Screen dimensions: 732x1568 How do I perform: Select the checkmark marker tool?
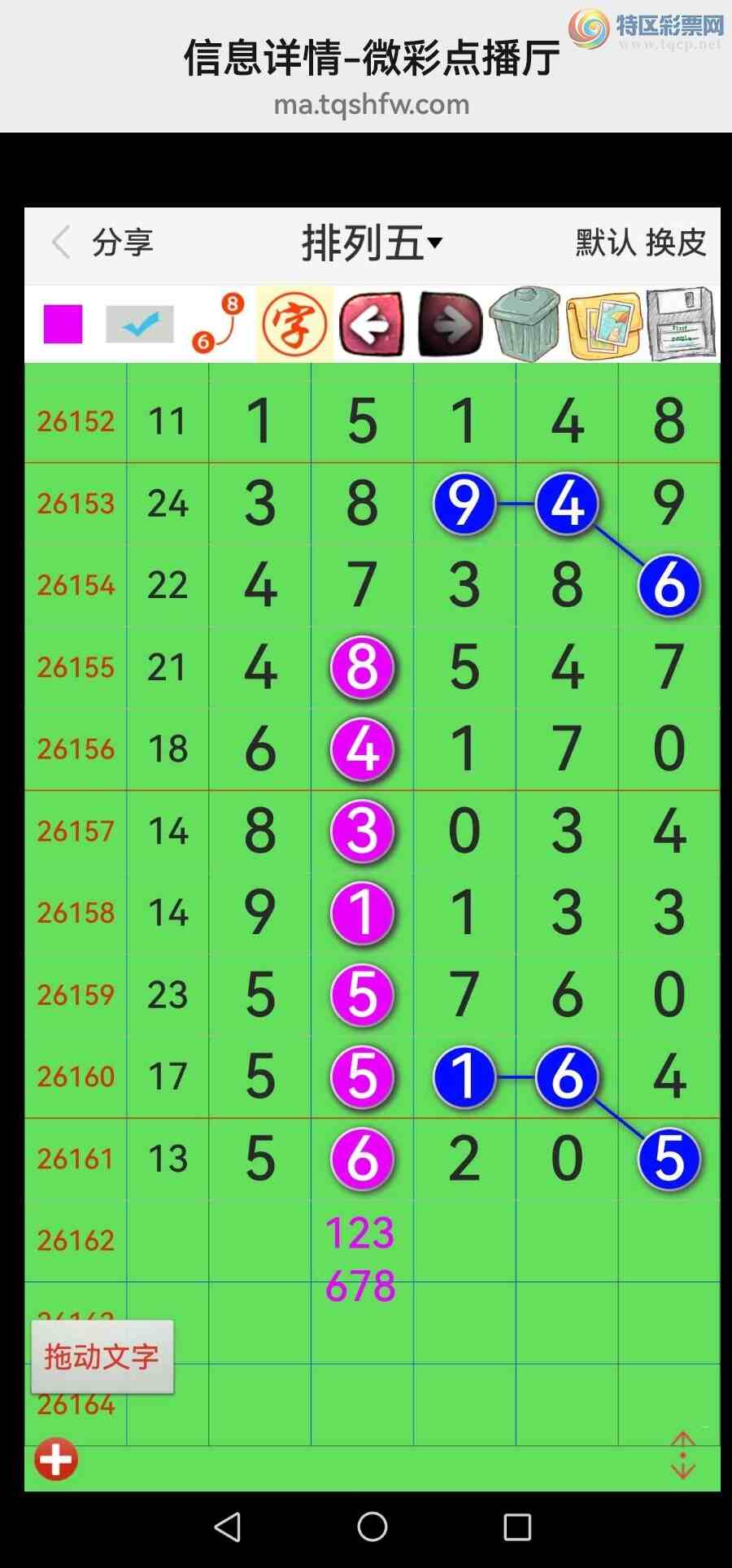(140, 324)
